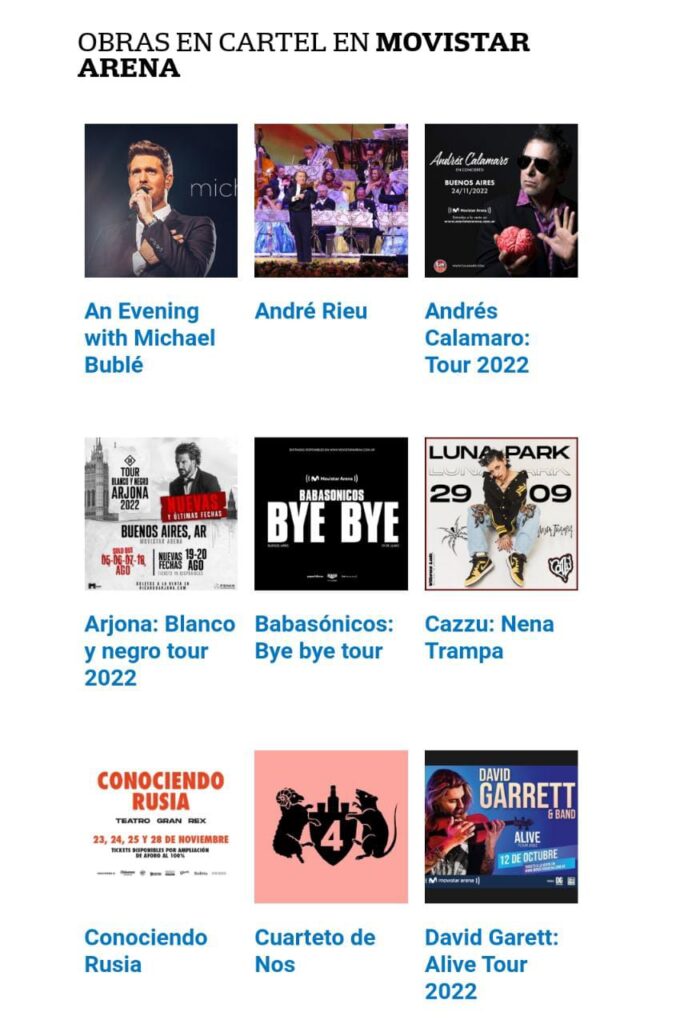Open David Garett: Alive Tour 2022 link

pyautogui.click(x=491, y=964)
